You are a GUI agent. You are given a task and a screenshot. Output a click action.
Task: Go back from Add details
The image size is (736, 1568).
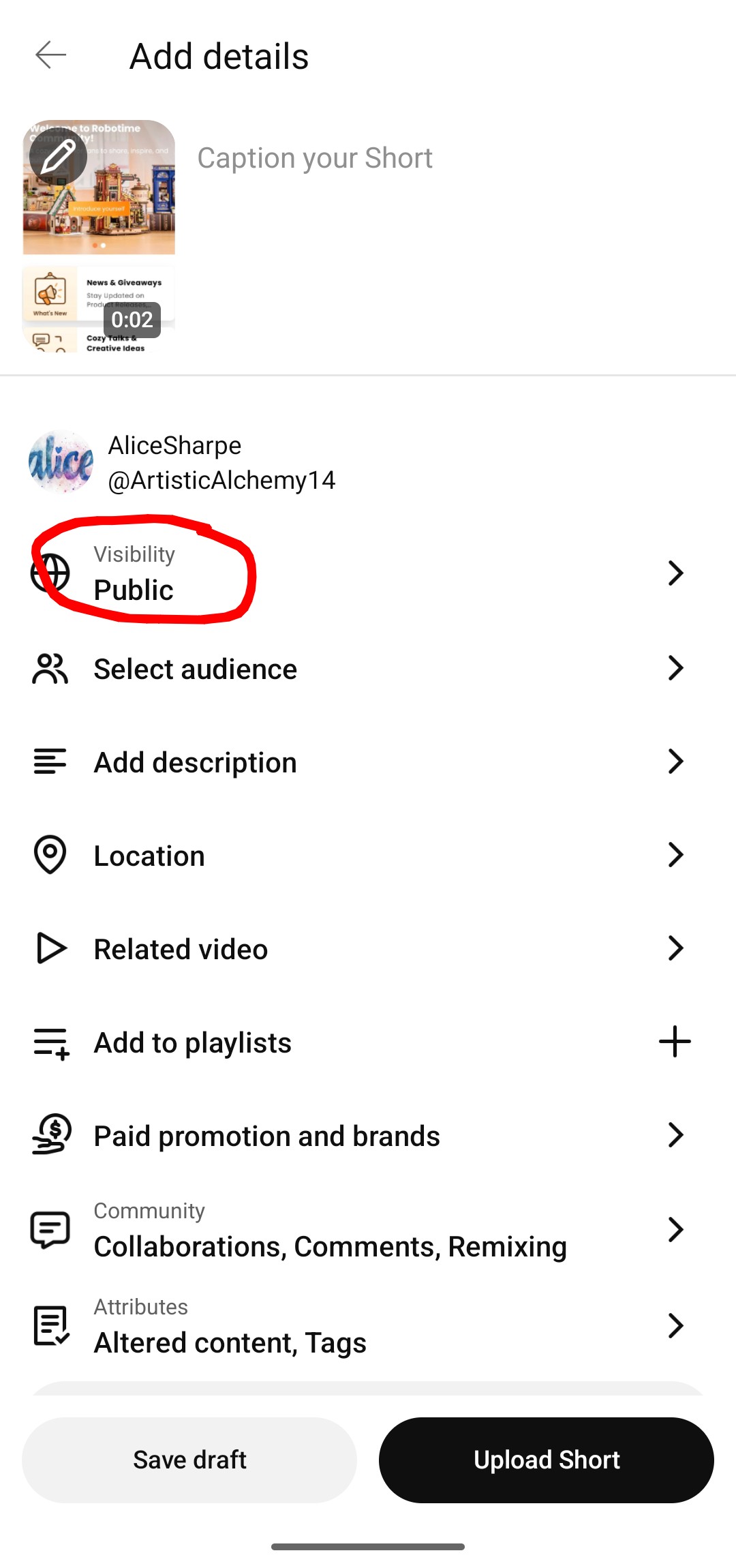(51, 55)
